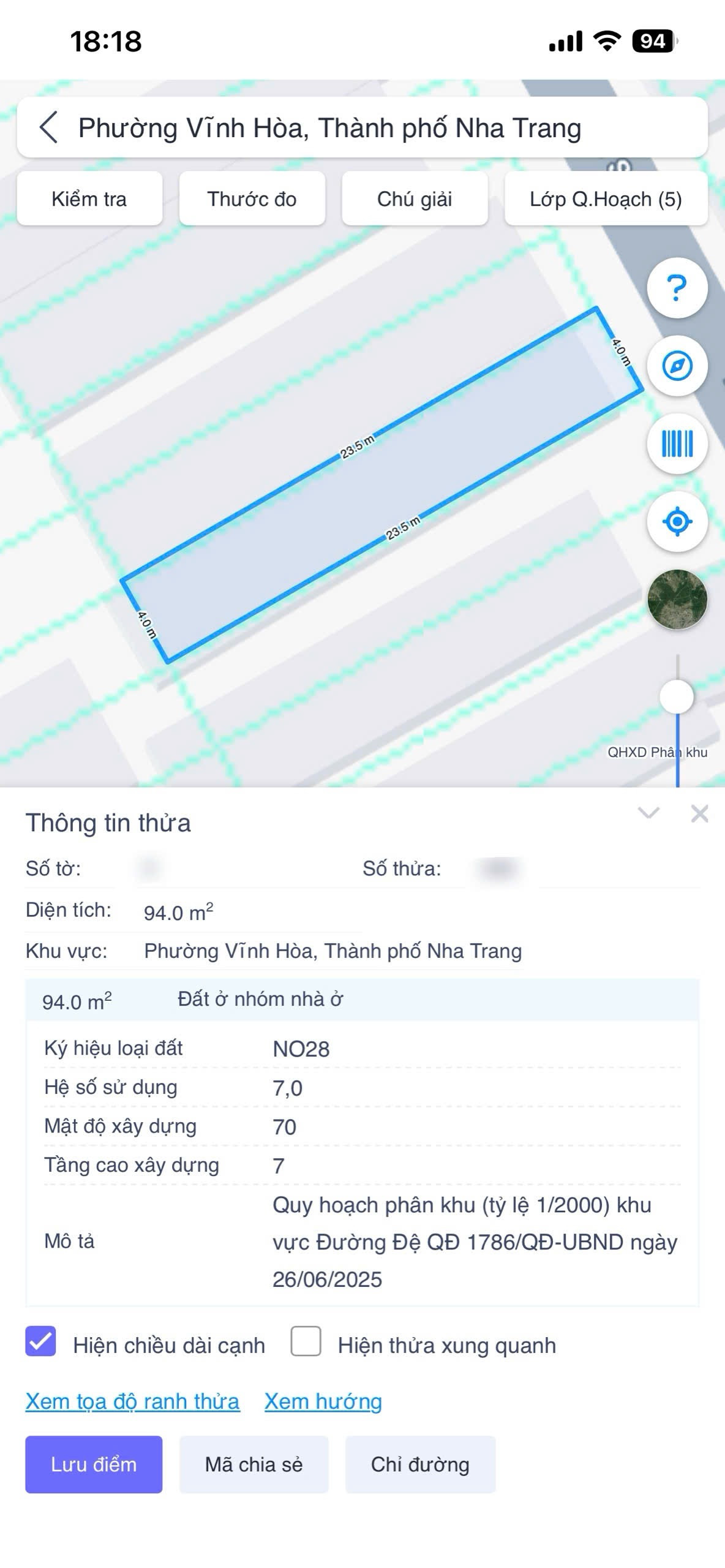Open Lớp Q.Hoạch (5) layers
Viewport: 725px width, 1568px height.
tap(606, 199)
